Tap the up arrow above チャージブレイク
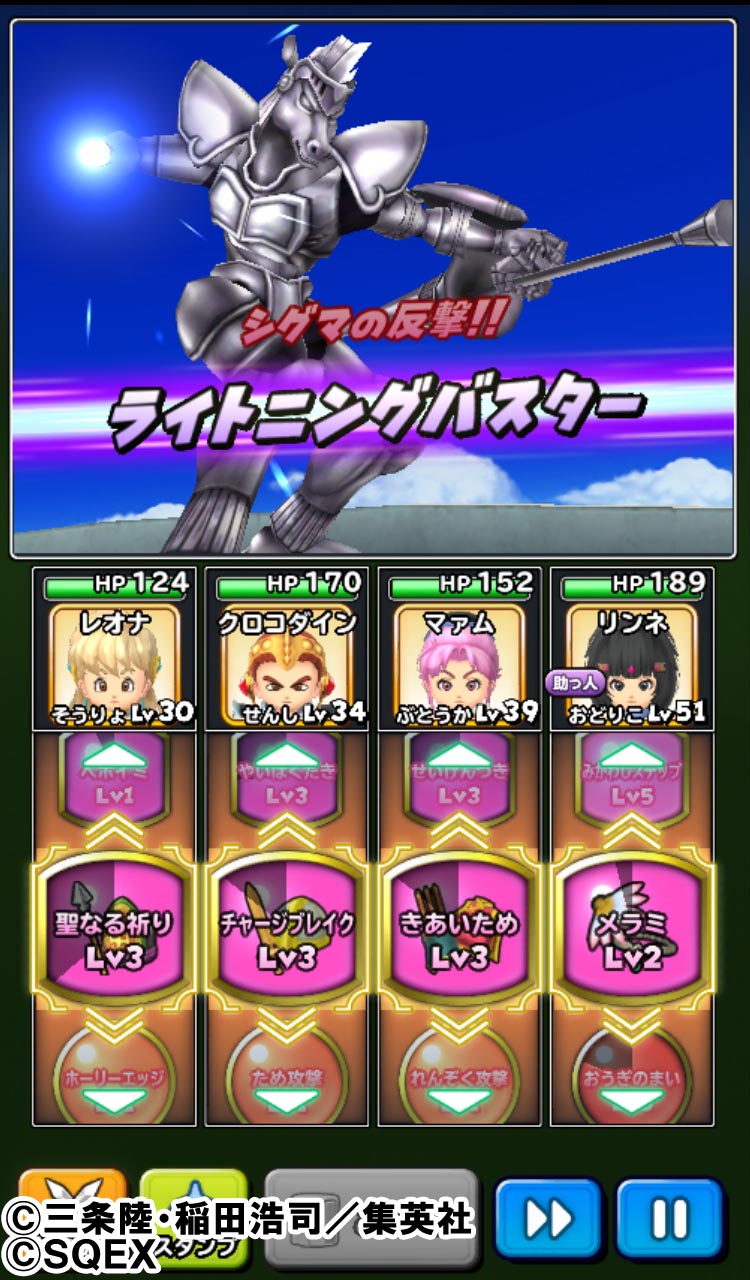 288,758
